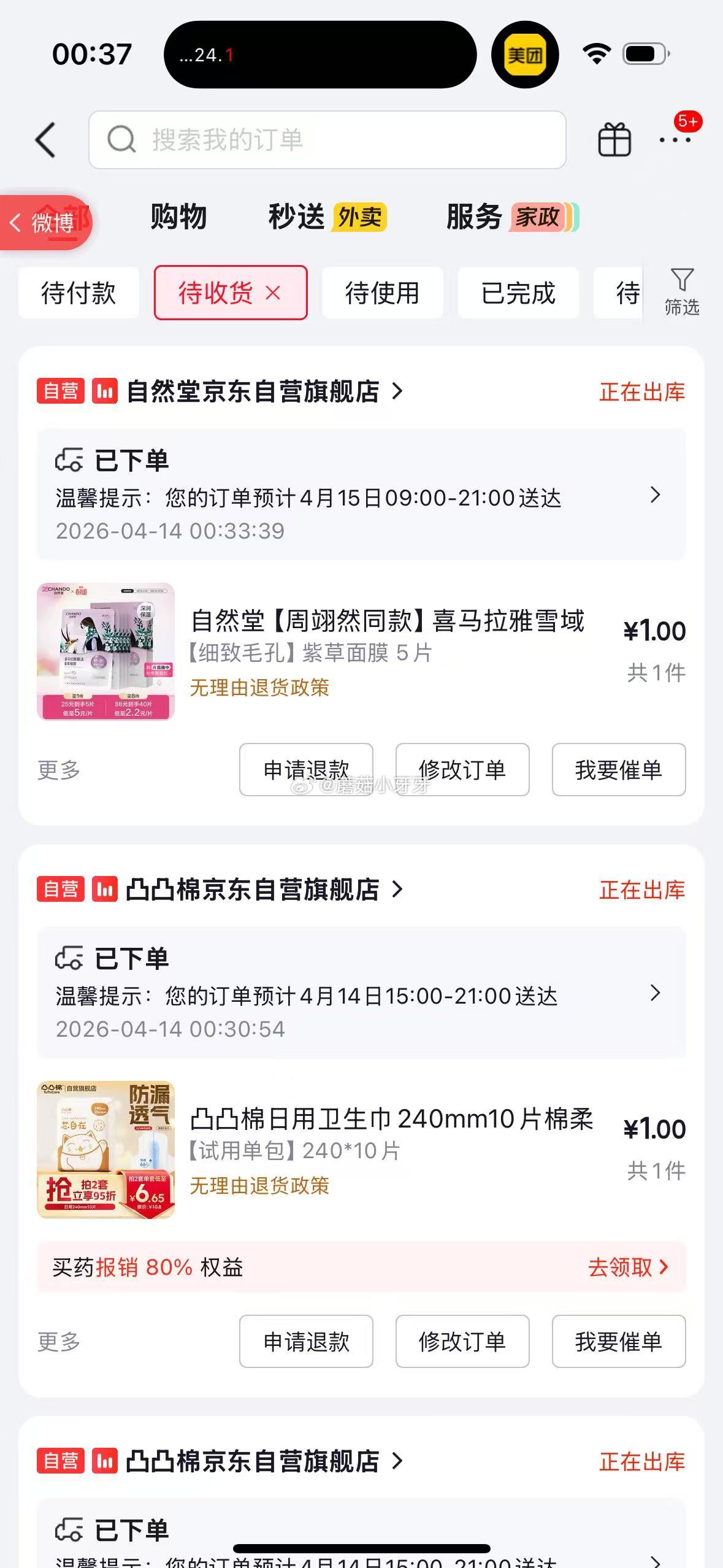The image size is (723, 1568).
Task: Open the 凸凸棉日用卫生巾 product image
Action: (x=105, y=1150)
